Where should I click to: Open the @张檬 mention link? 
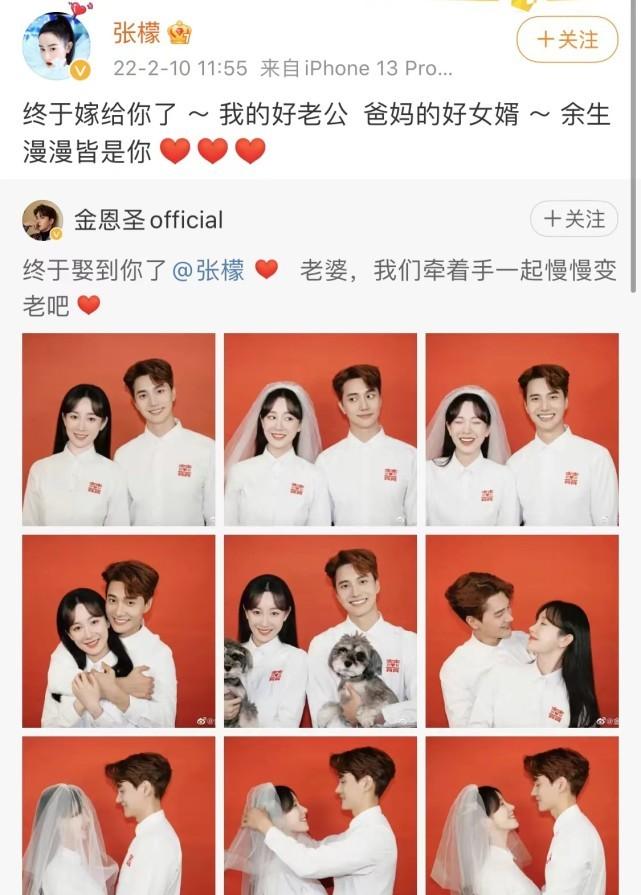pos(208,270)
